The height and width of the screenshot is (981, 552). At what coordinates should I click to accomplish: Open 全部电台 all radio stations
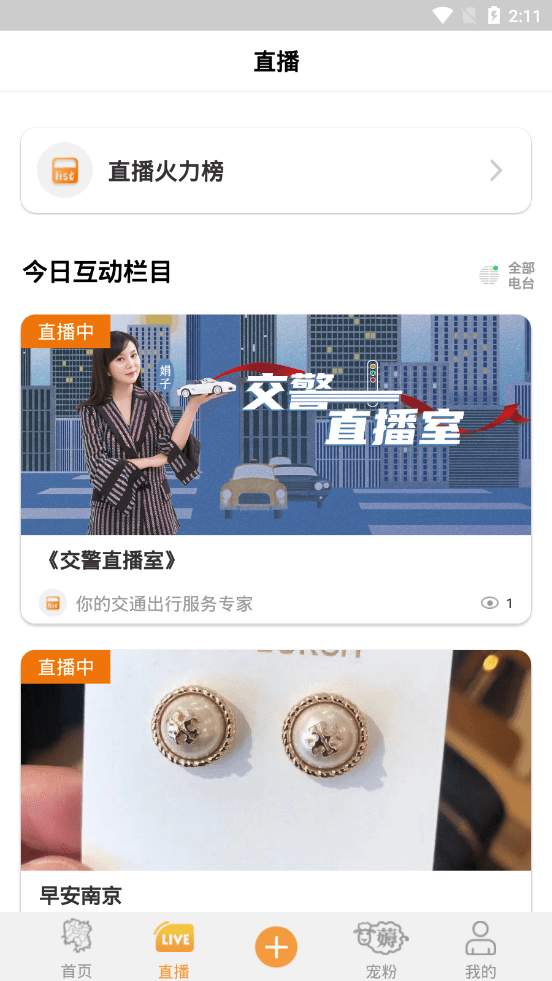[508, 275]
